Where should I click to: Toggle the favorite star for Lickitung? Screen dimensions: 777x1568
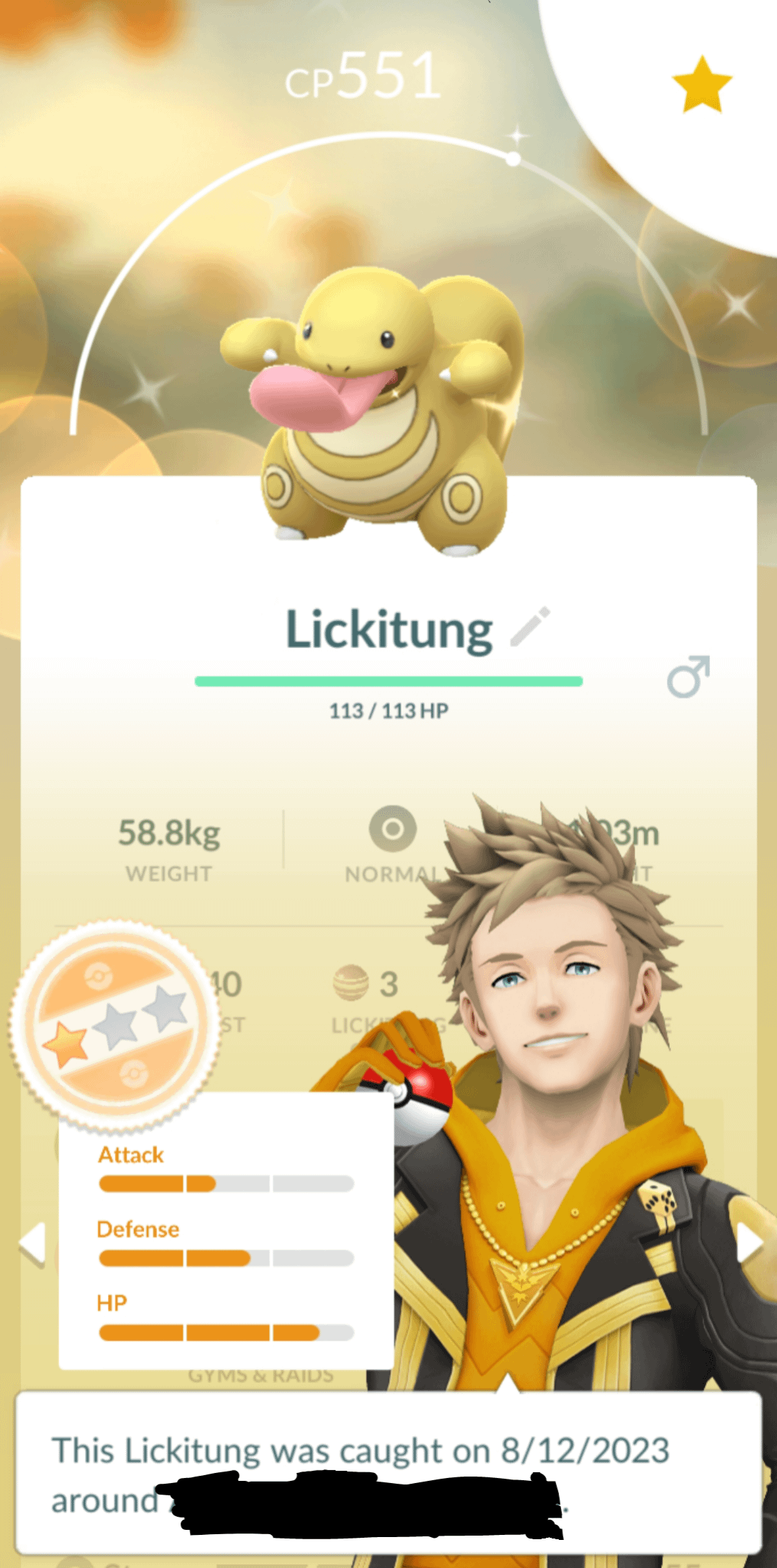pos(701,85)
